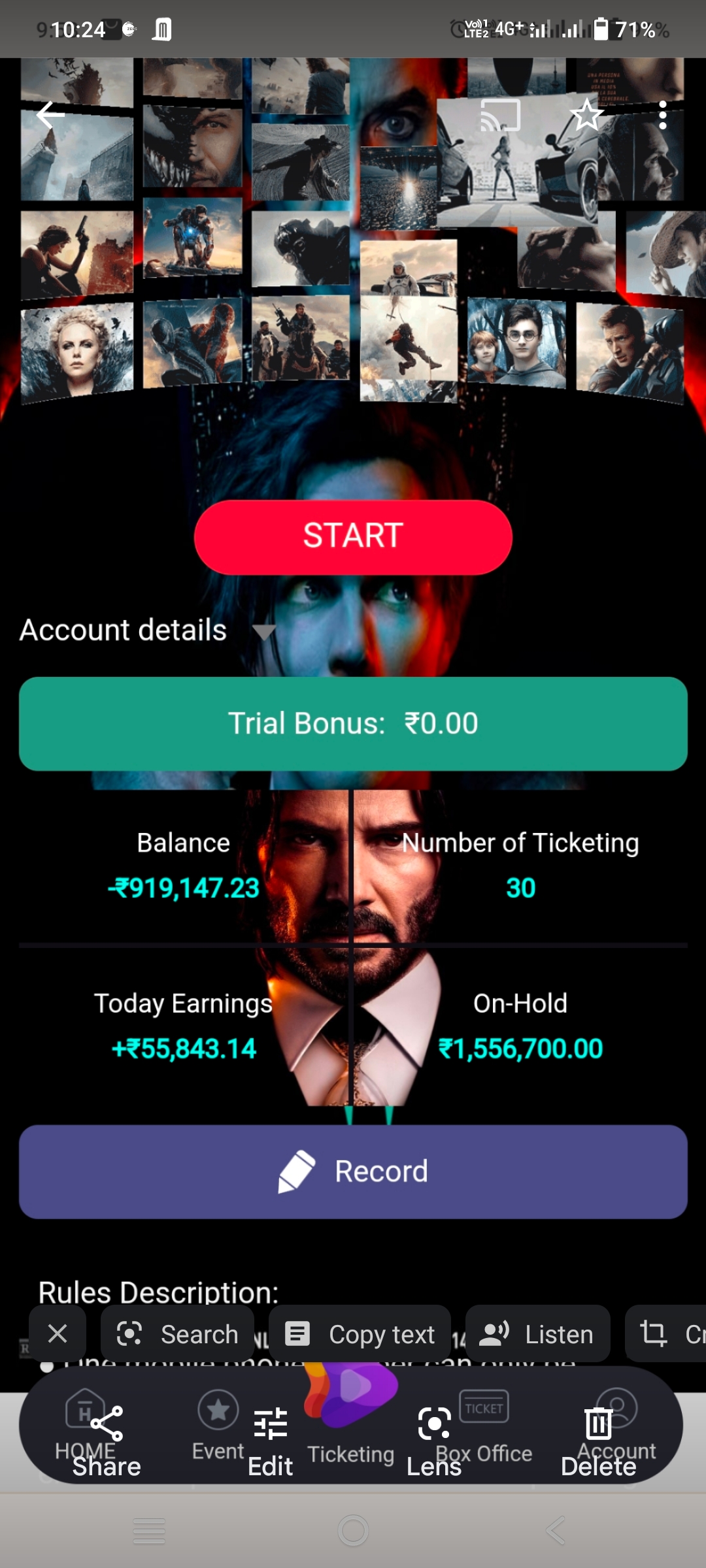
Task: Choose the Copy text chip
Action: pos(360,1333)
